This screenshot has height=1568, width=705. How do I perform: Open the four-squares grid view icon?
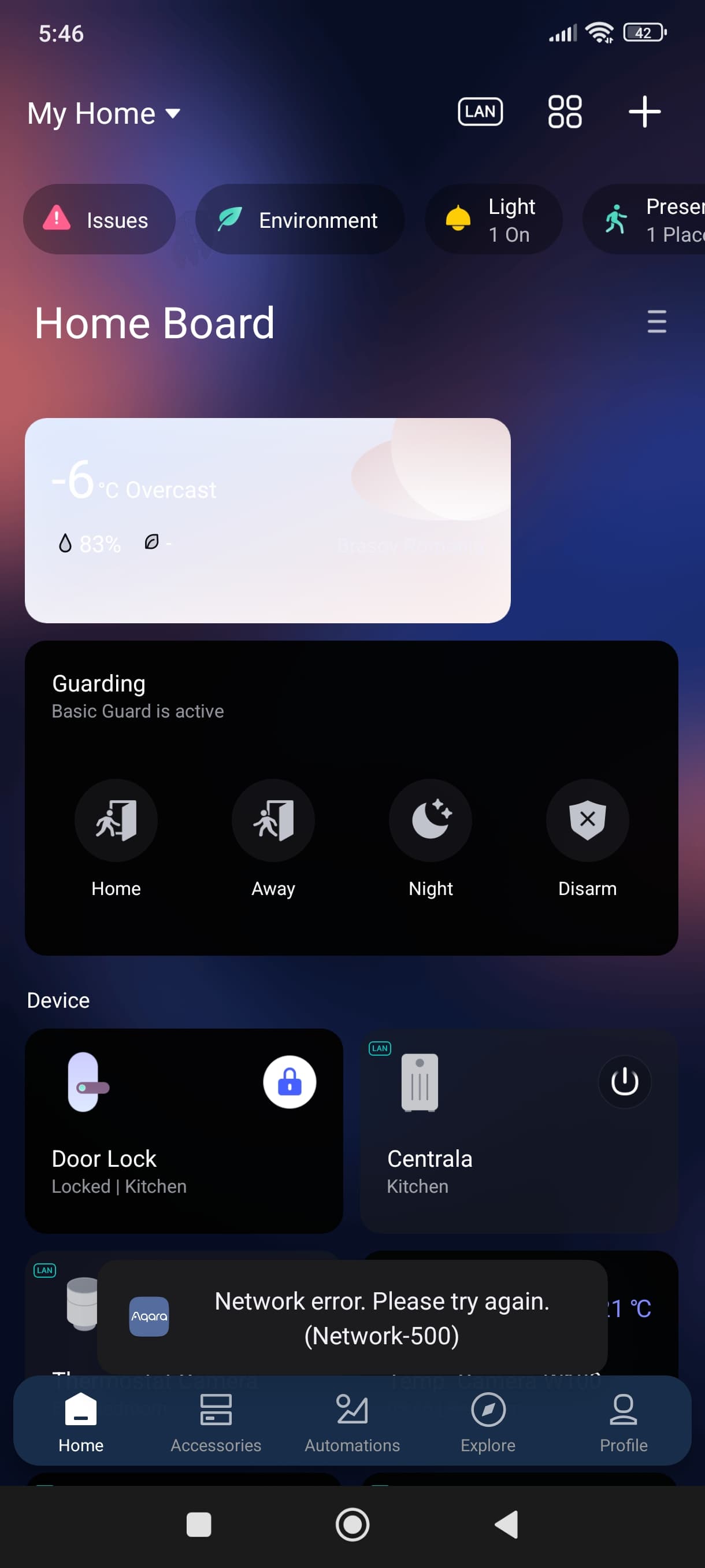click(565, 112)
